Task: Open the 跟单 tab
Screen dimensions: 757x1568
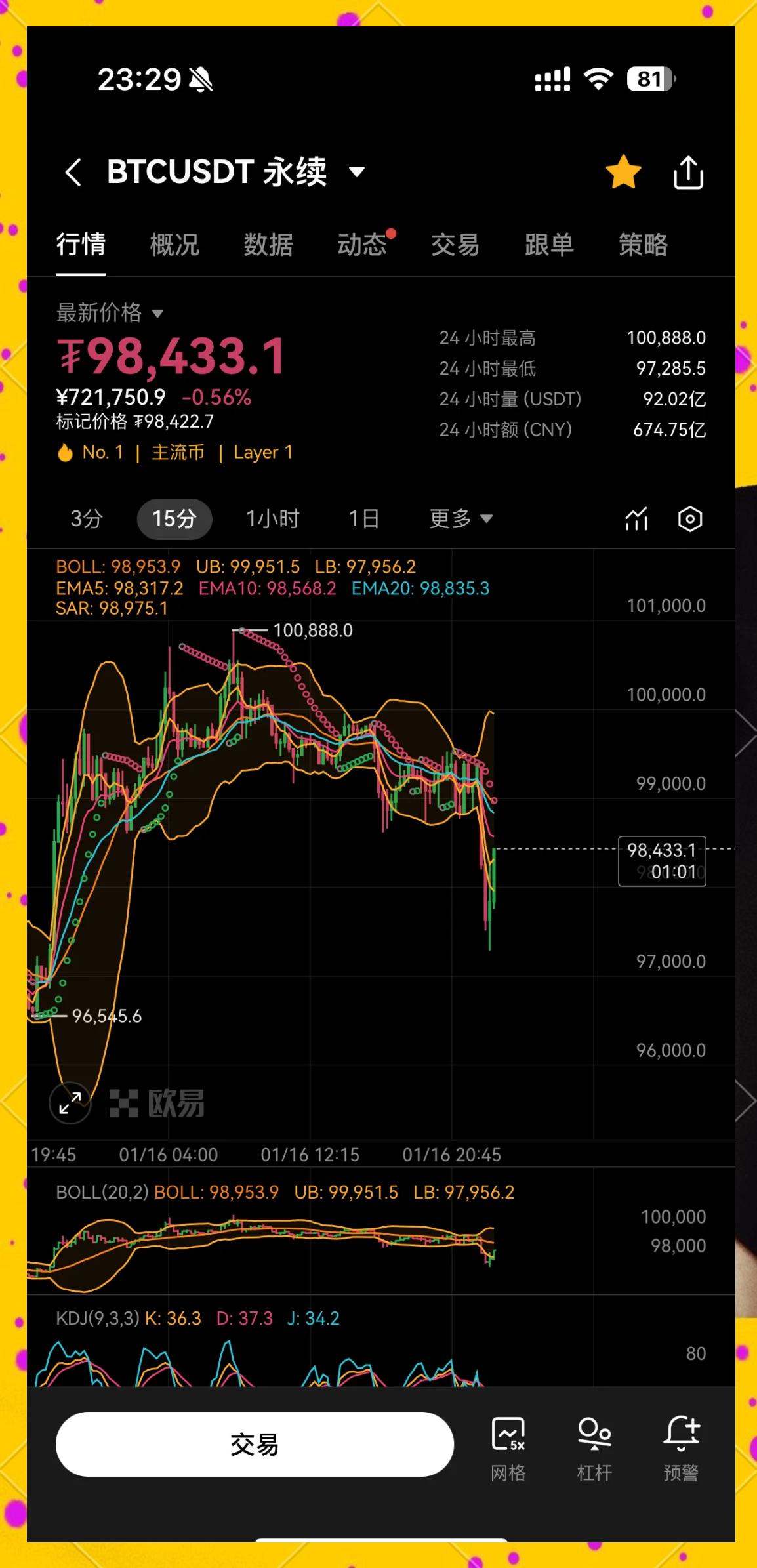Action: (549, 245)
